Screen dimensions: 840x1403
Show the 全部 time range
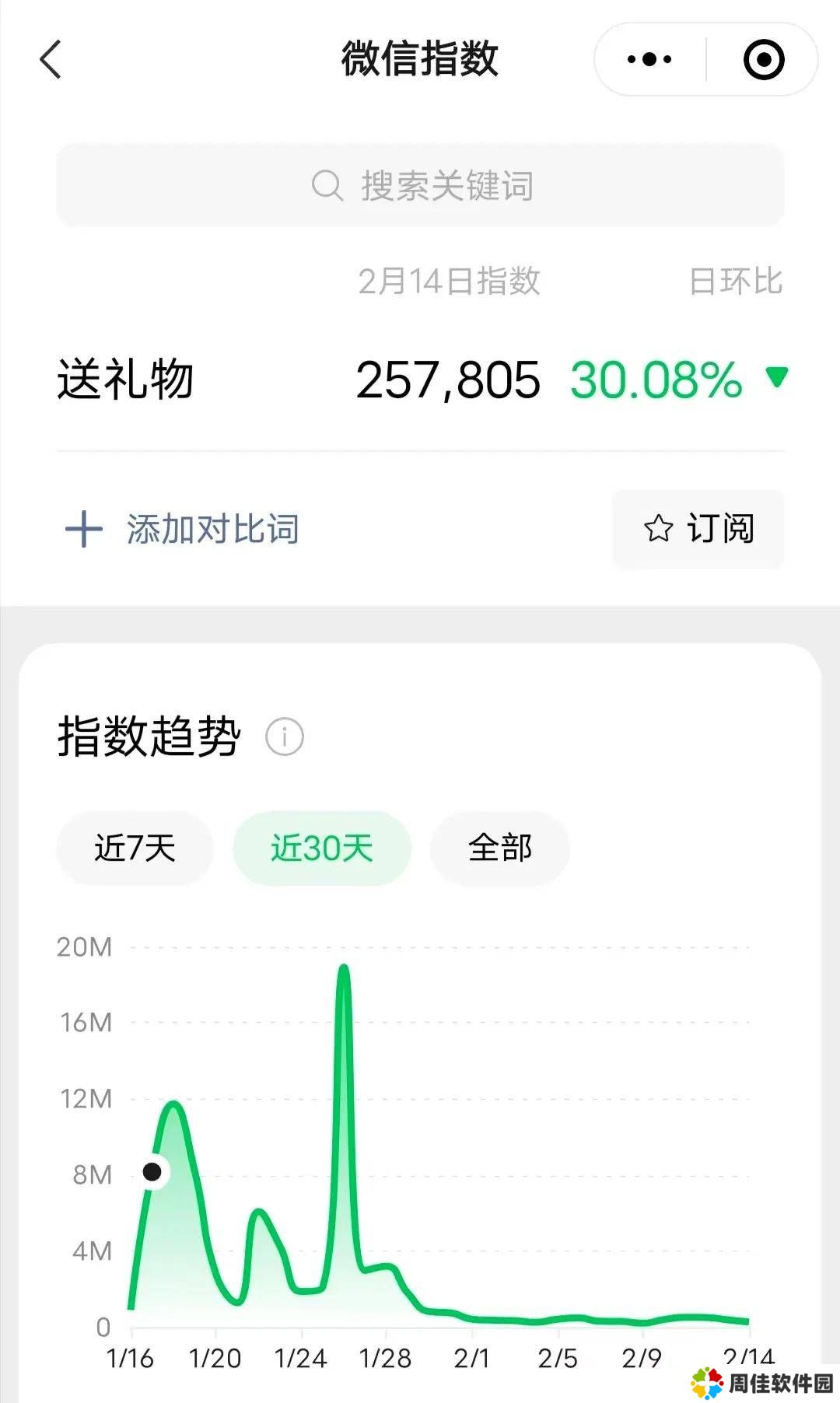(499, 848)
